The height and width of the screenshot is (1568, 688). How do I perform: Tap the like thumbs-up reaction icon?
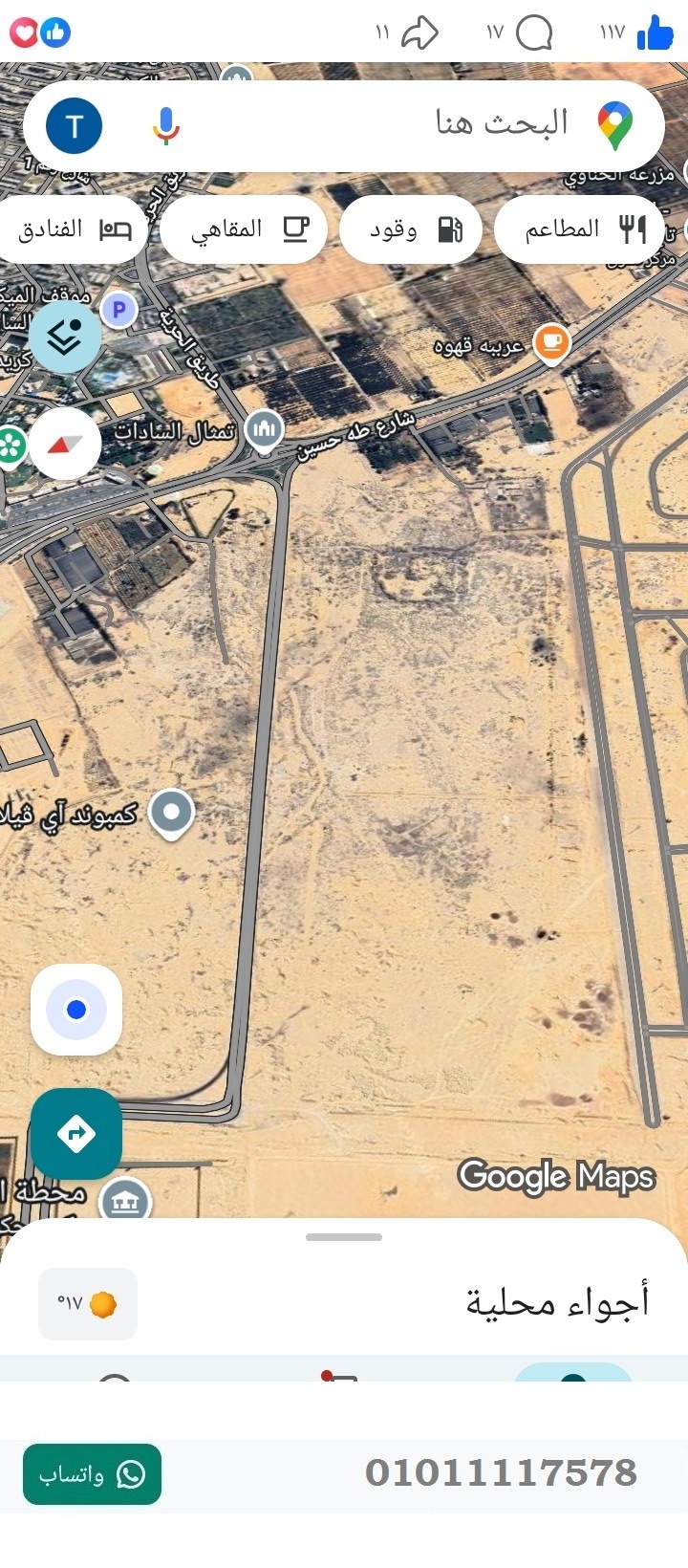(656, 32)
